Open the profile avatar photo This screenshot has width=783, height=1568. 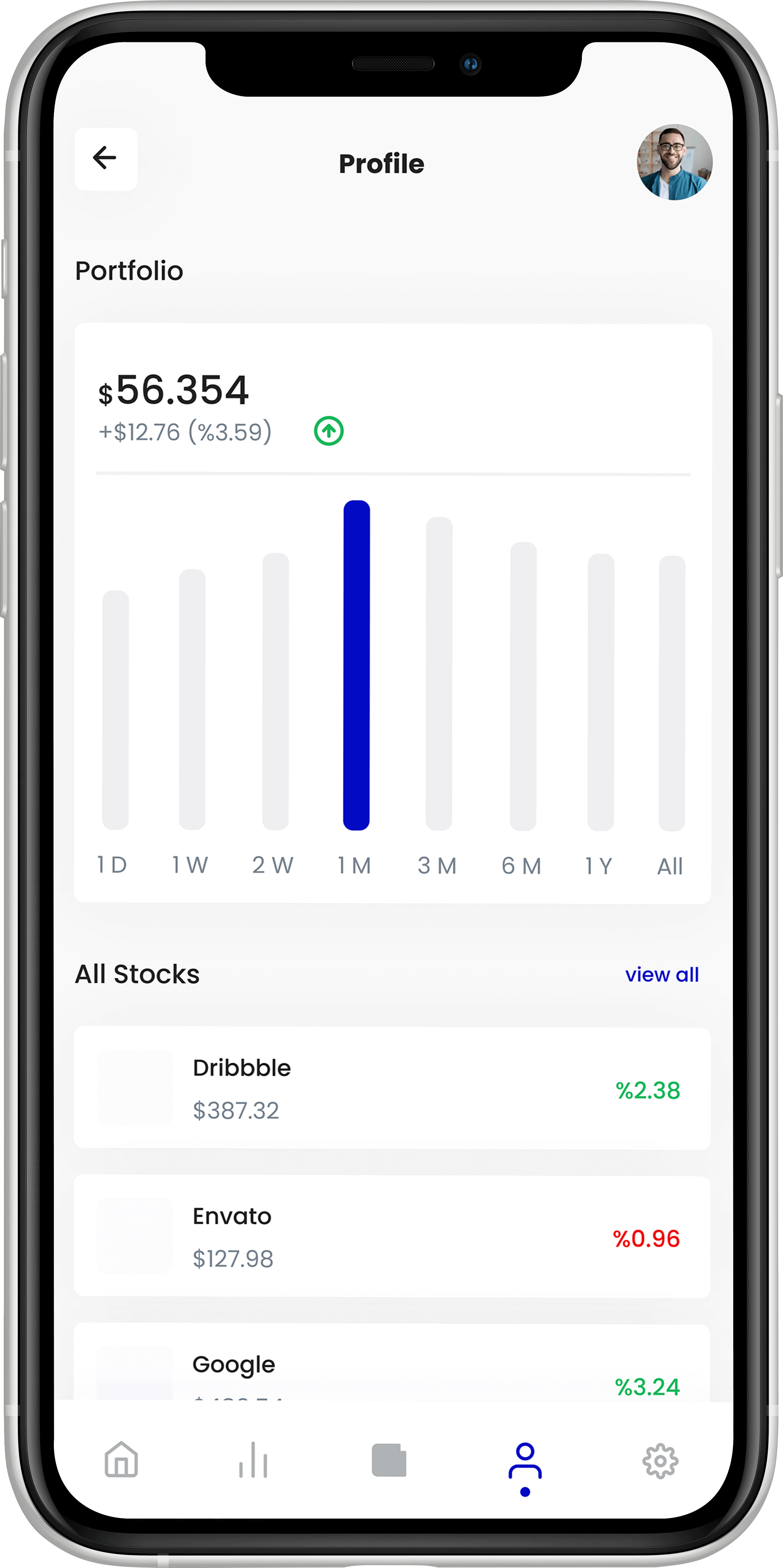pos(675,162)
